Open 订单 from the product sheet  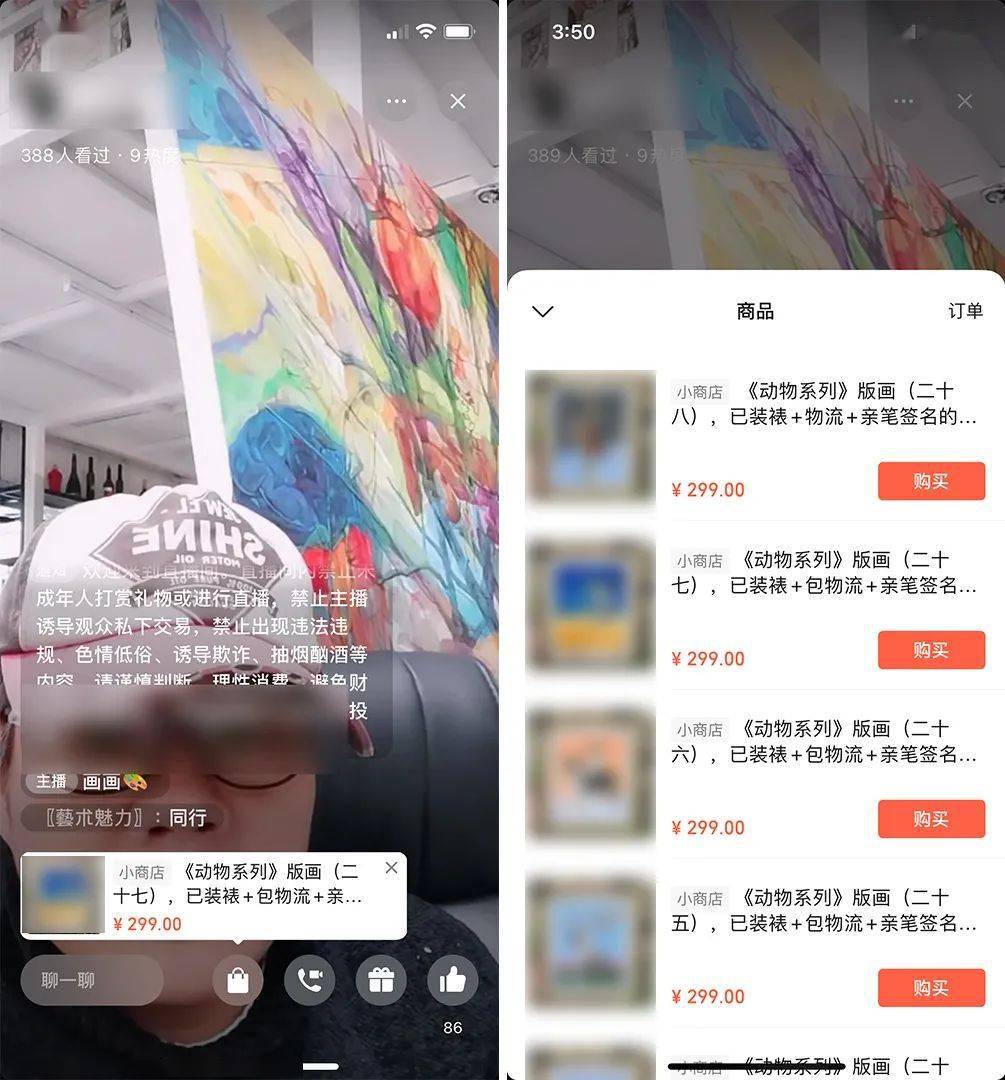965,311
